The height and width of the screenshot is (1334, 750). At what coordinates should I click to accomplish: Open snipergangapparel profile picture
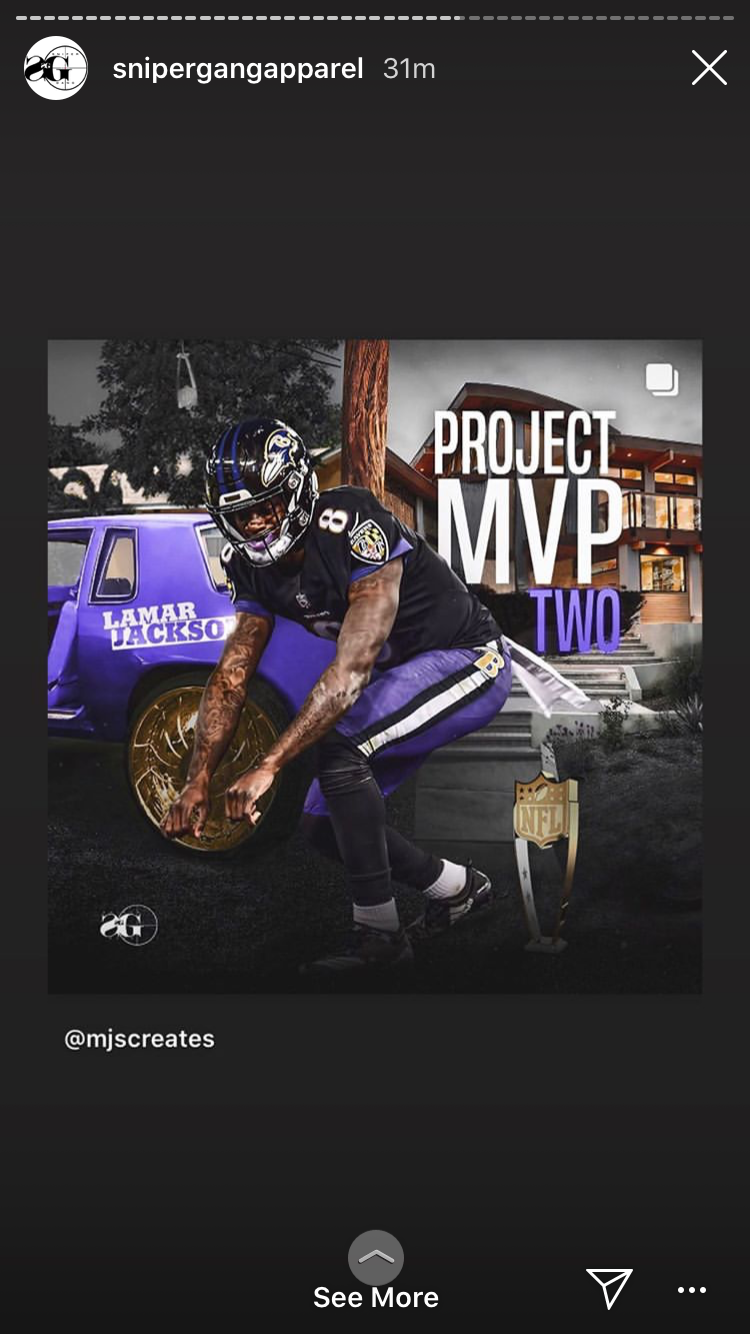pyautogui.click(x=56, y=68)
